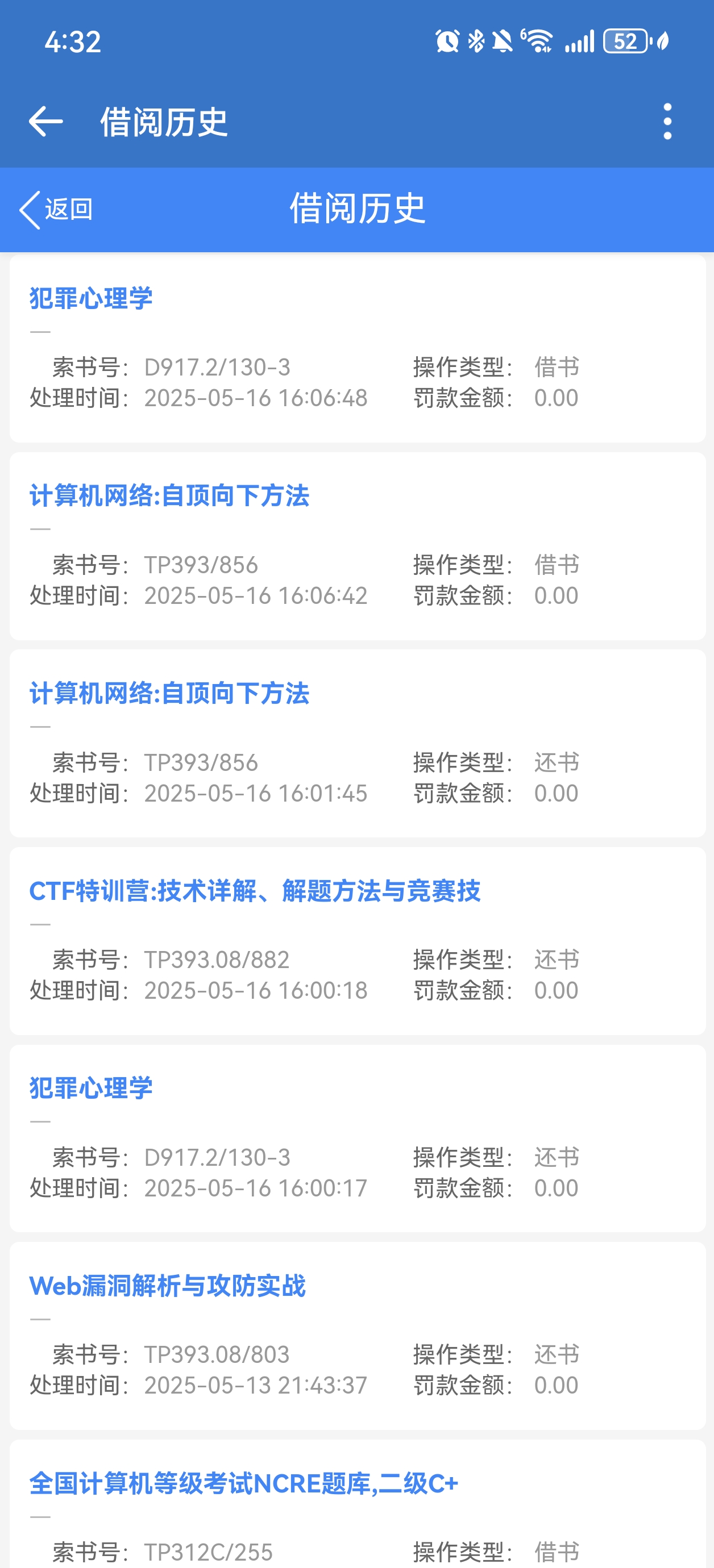Tap the 返回 button in the blue header
Image resolution: width=714 pixels, height=1568 pixels.
click(x=56, y=210)
